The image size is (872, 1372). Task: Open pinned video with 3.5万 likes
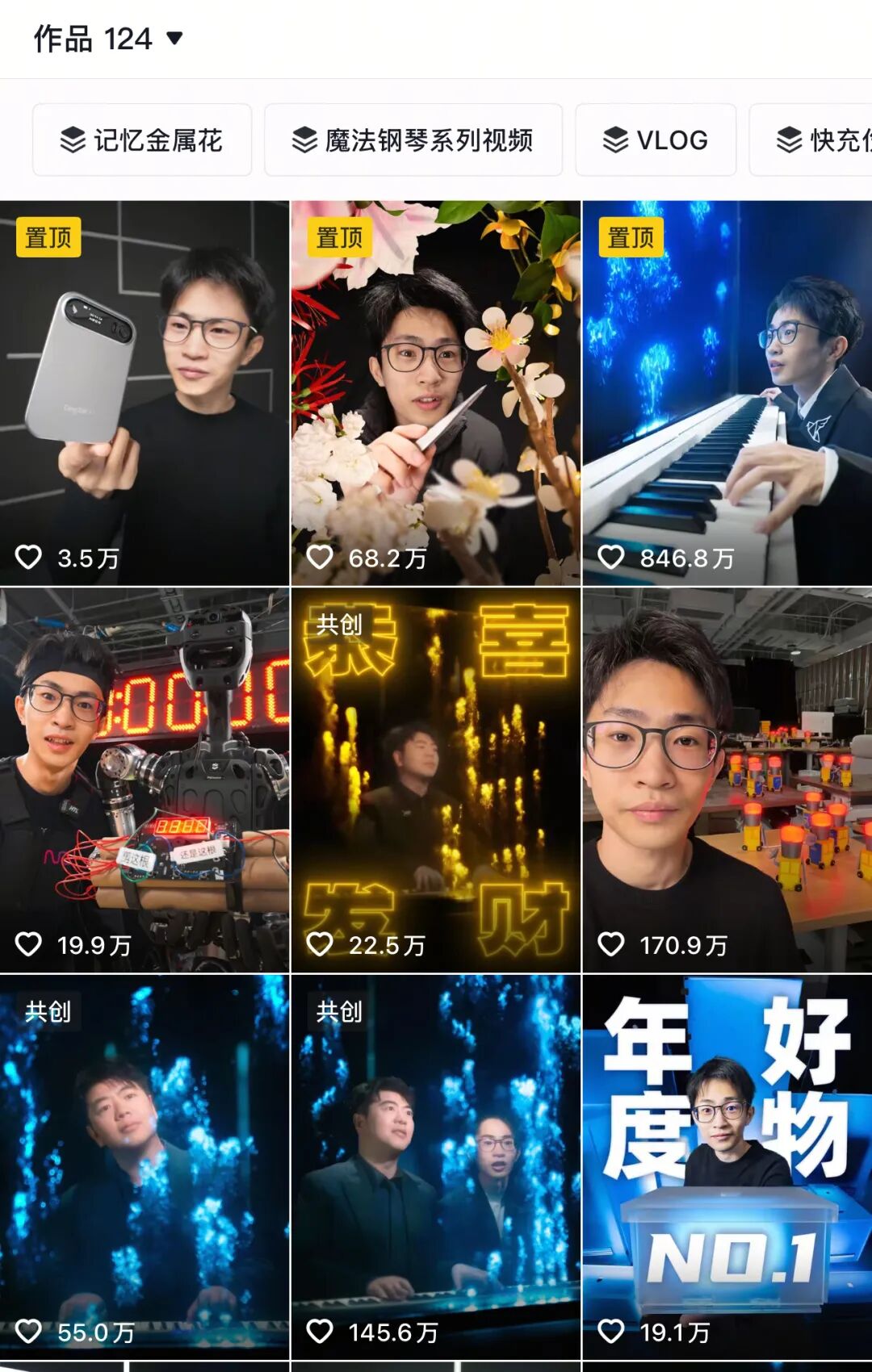(145, 393)
